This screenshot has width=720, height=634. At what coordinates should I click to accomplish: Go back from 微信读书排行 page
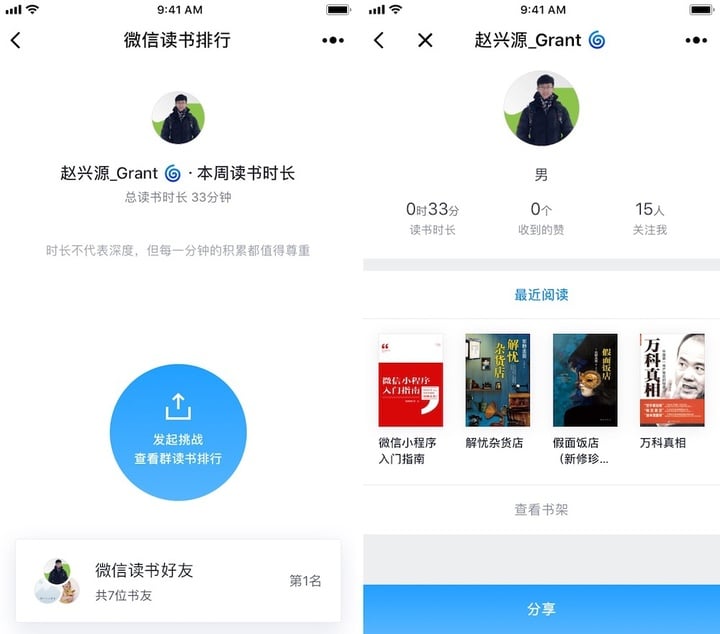(15, 41)
